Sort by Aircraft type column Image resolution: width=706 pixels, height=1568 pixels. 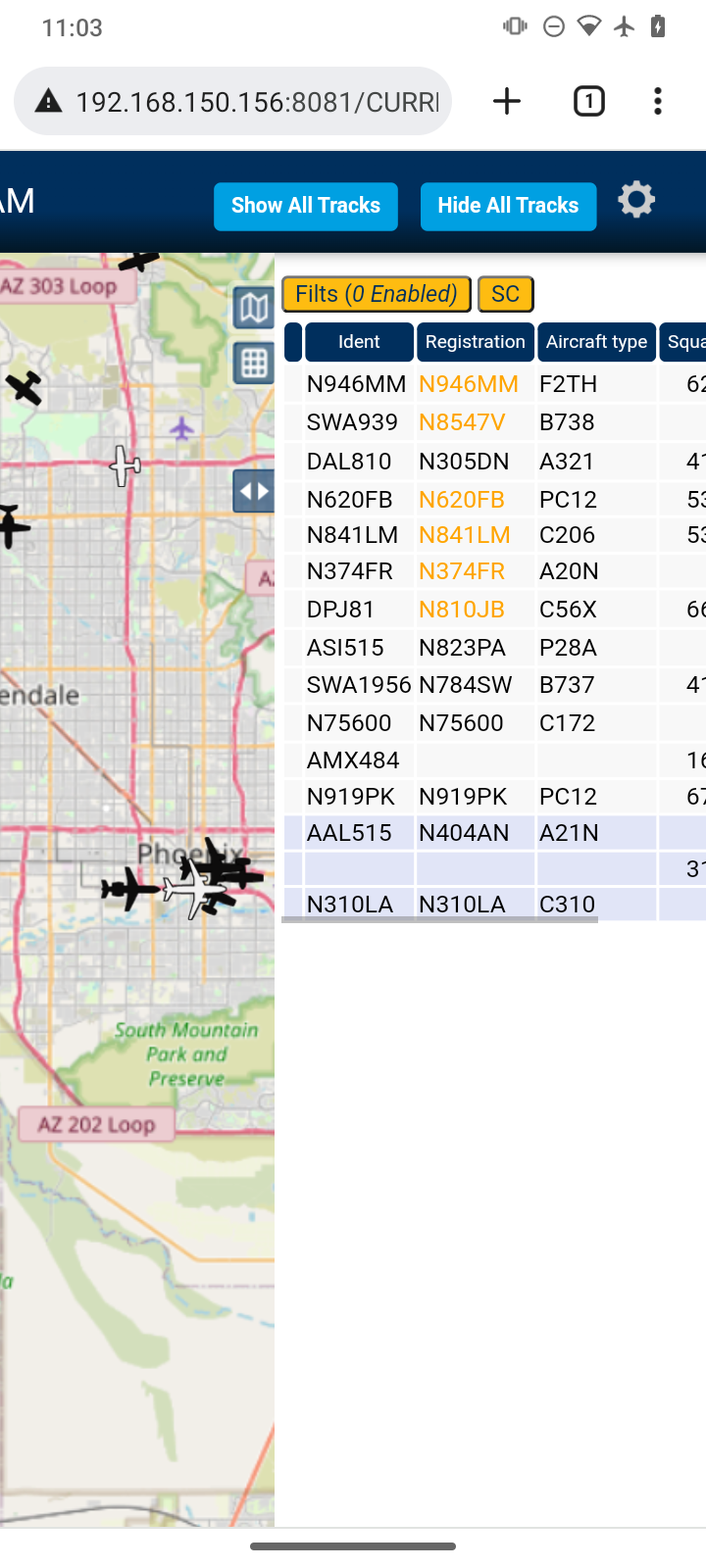596,342
